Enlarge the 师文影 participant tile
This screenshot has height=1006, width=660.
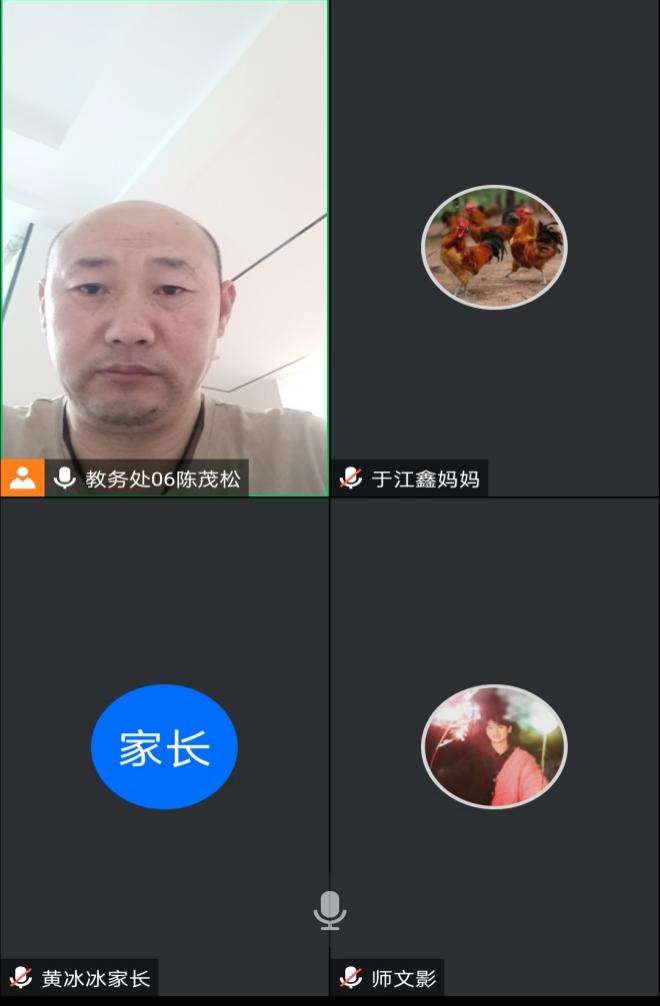(494, 746)
